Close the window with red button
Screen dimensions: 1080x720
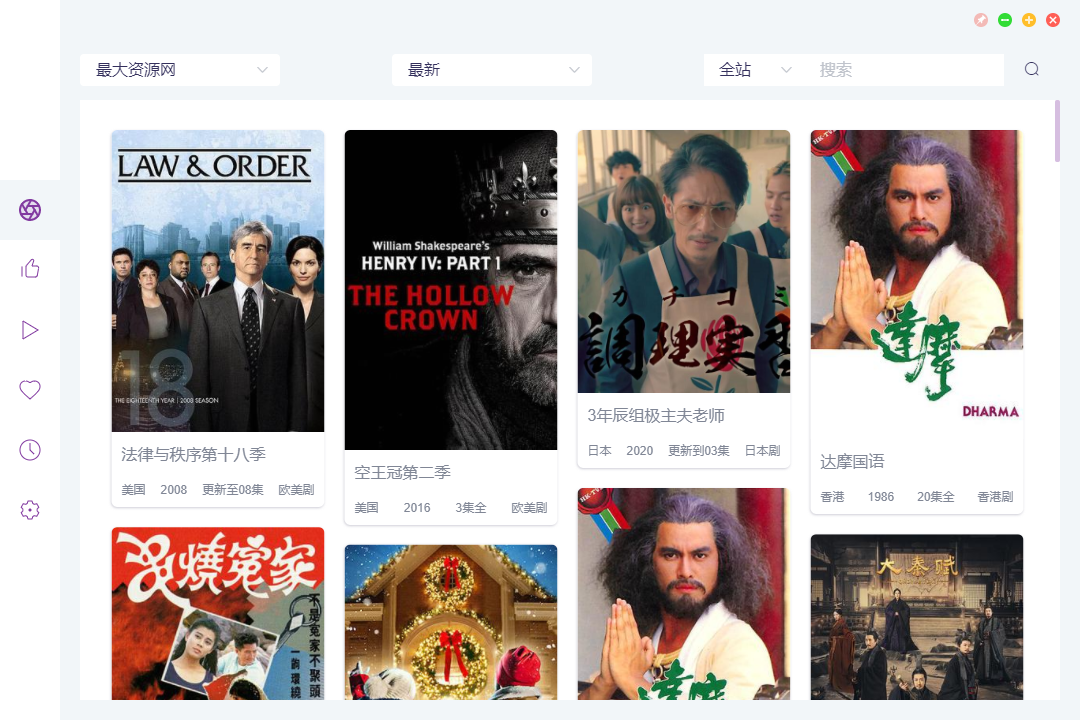(1053, 20)
